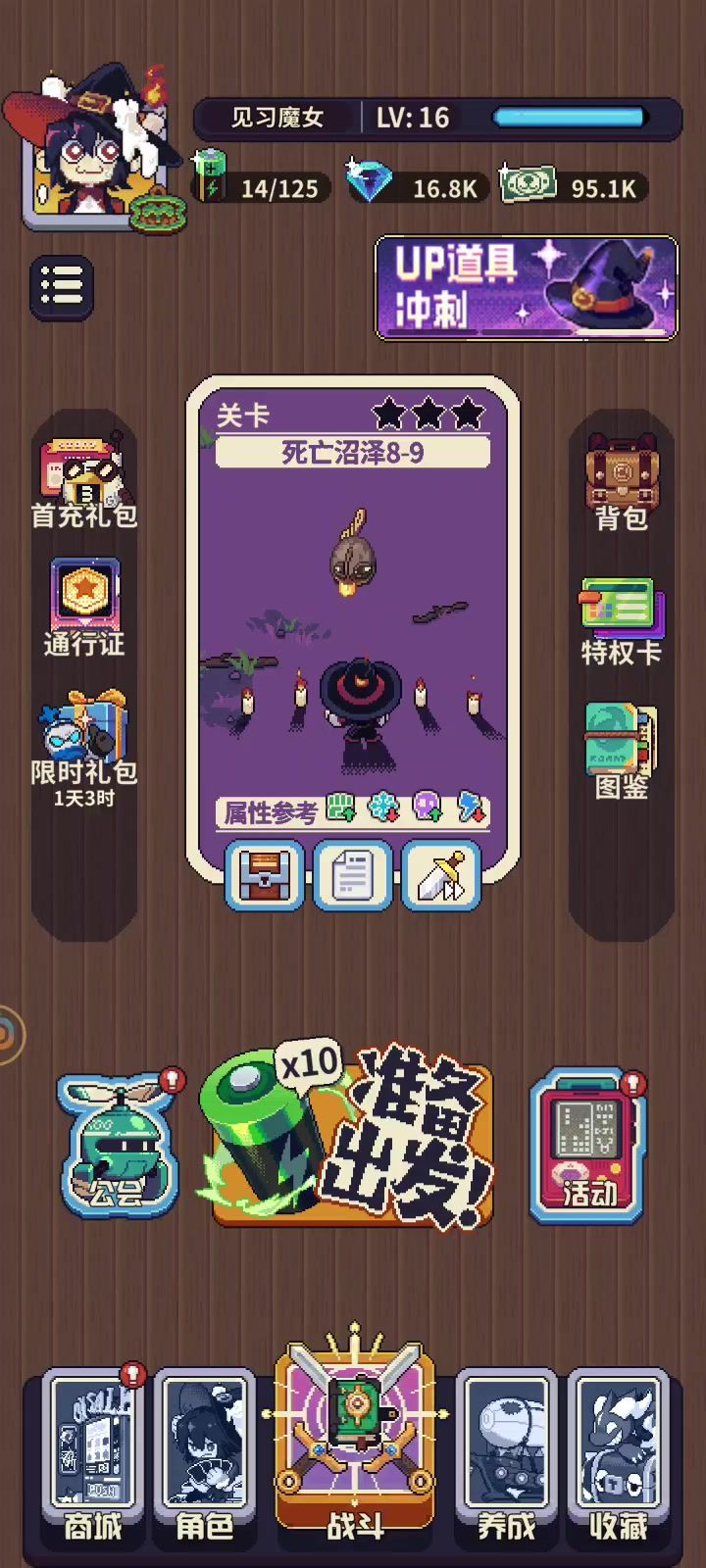Open the 图鉴 encyclopedia
The height and width of the screenshot is (1568, 706).
click(x=622, y=750)
